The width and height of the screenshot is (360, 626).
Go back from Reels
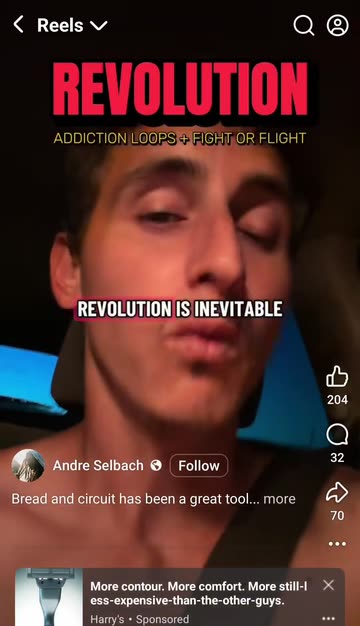point(18,25)
